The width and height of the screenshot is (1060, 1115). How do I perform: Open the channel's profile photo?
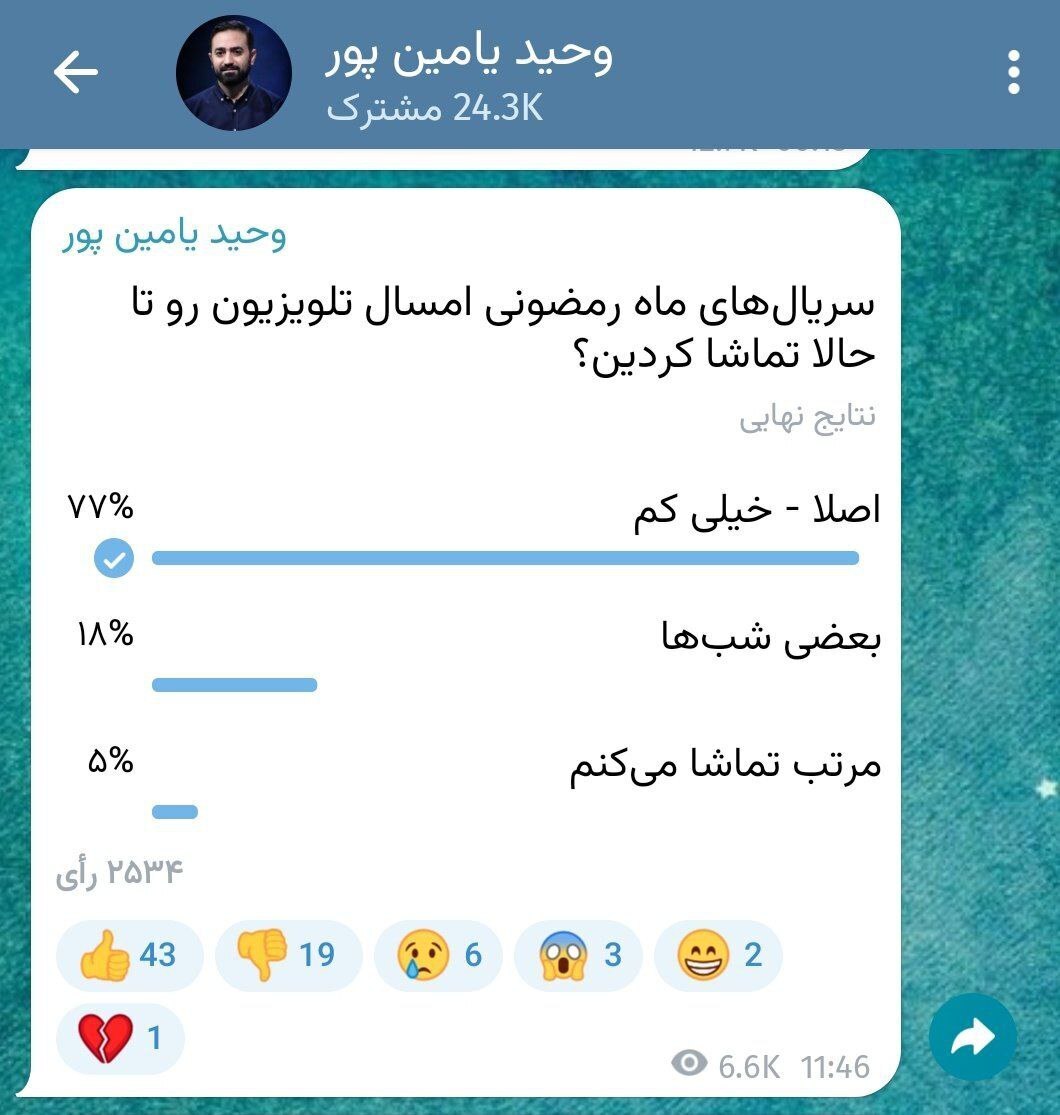pyautogui.click(x=234, y=73)
